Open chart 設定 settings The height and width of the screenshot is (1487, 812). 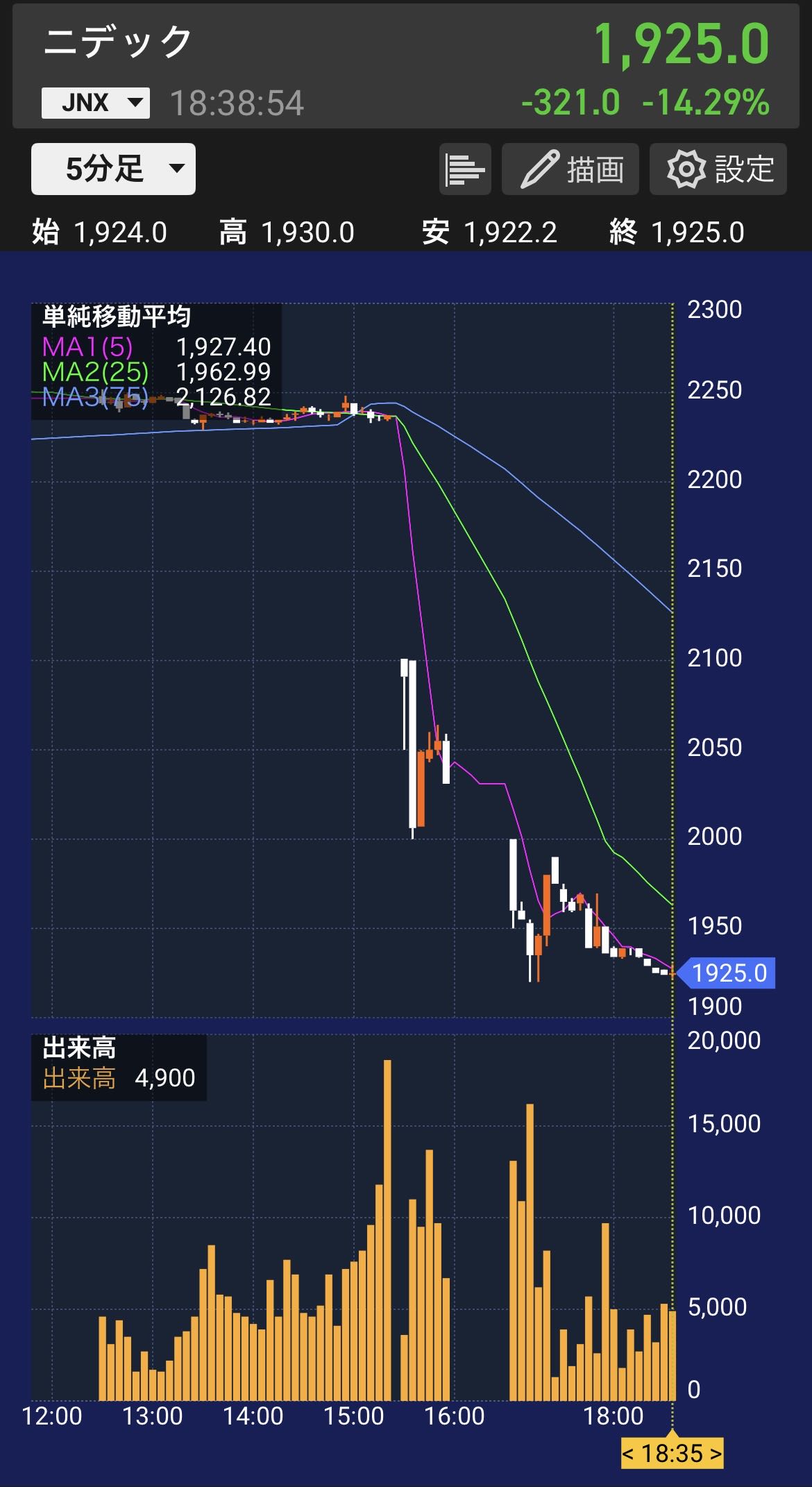click(718, 169)
